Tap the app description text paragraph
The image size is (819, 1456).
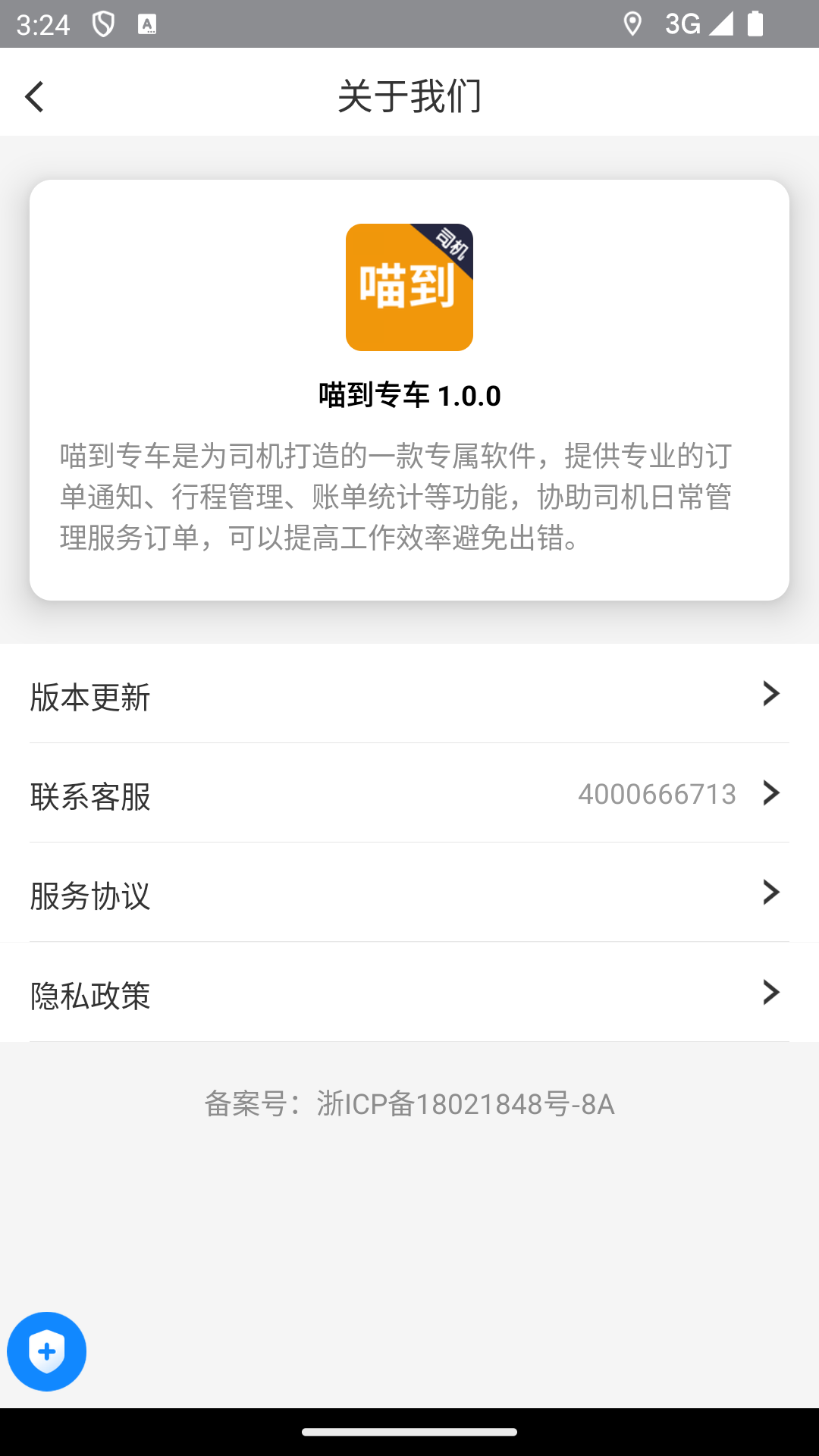(398, 494)
